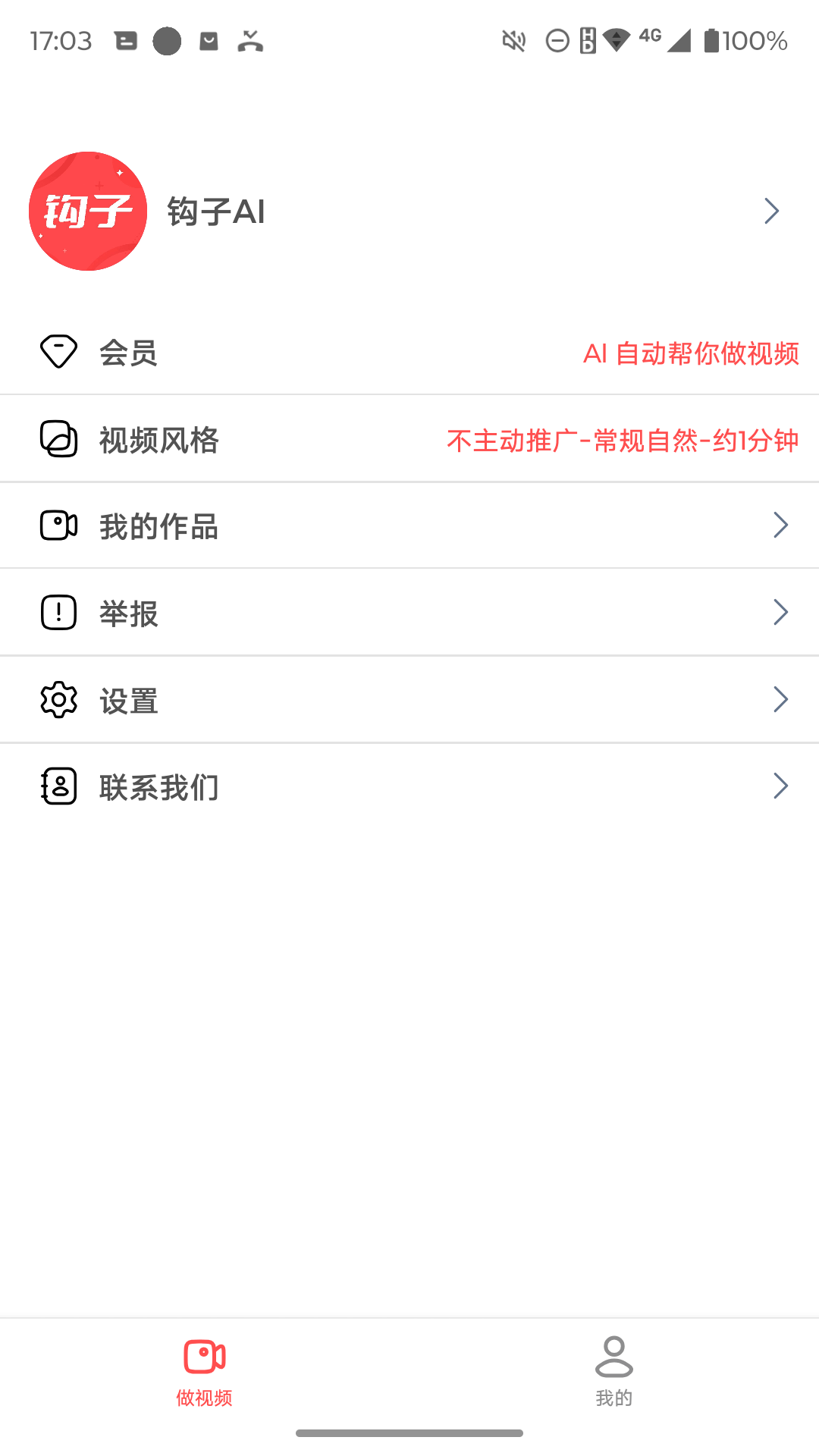Expand the 我的作品 row chevron
The image size is (819, 1456).
[x=780, y=524]
